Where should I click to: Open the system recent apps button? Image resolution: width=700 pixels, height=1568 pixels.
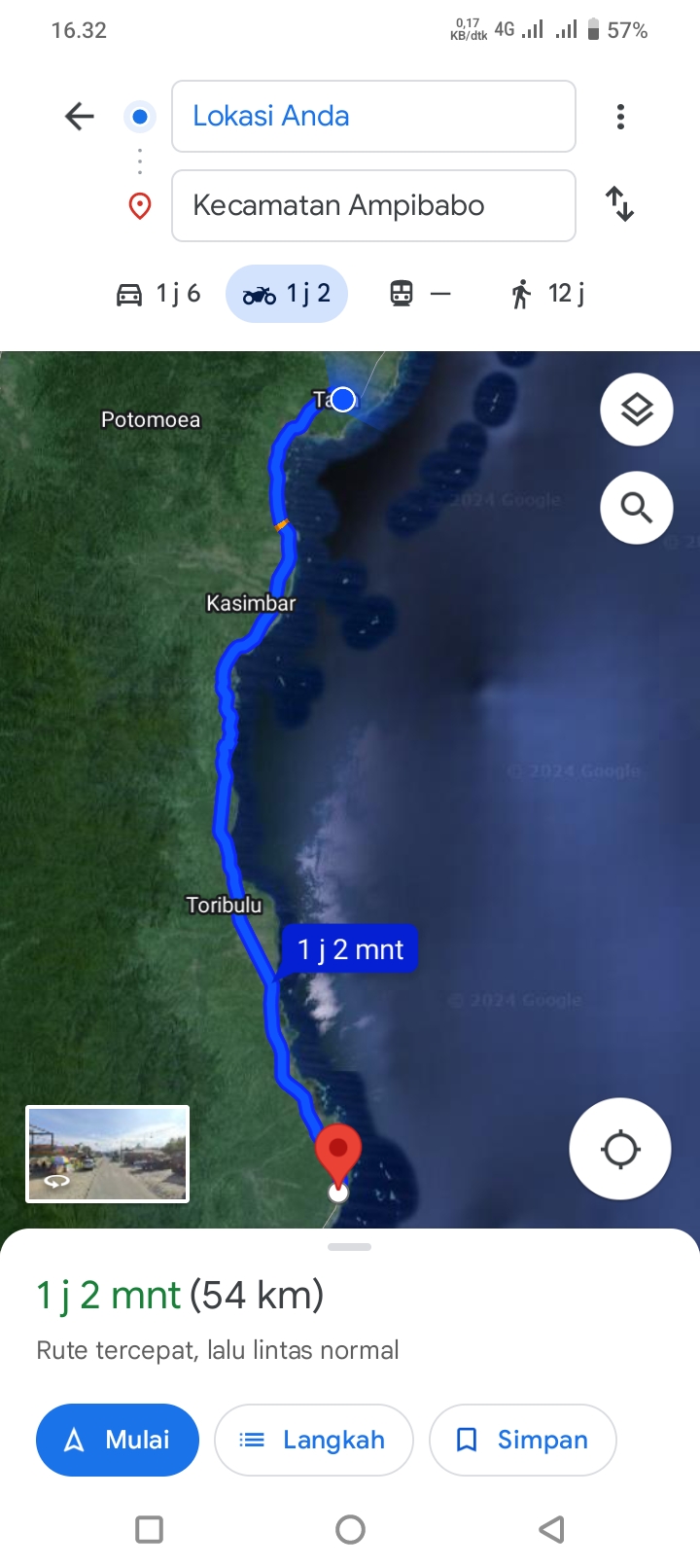tap(149, 1530)
